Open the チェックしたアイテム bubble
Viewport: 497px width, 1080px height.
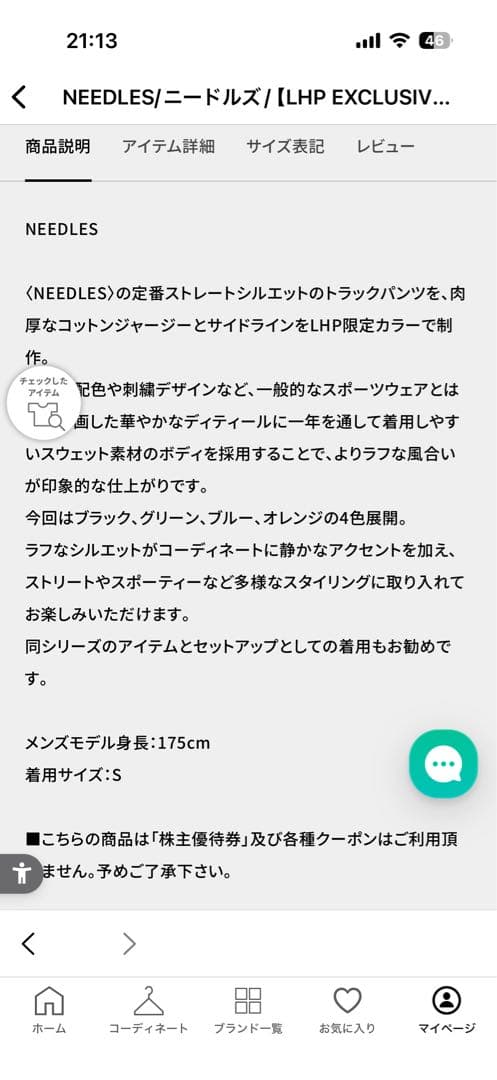tap(45, 404)
